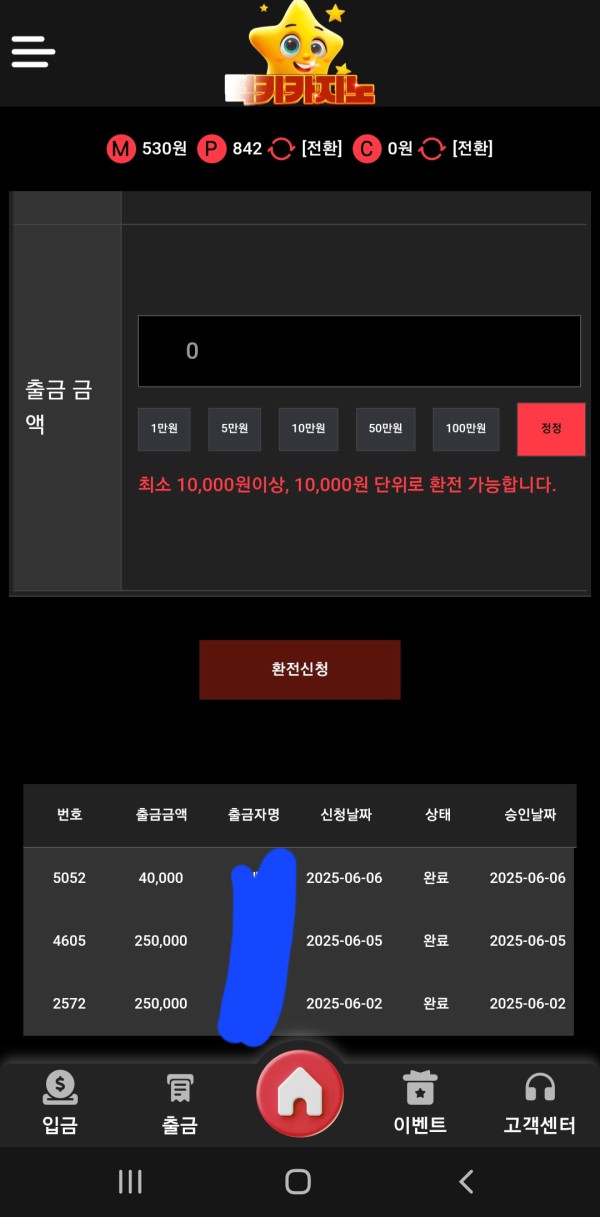
Task: Submit the 환전신청 request
Action: 300,669
